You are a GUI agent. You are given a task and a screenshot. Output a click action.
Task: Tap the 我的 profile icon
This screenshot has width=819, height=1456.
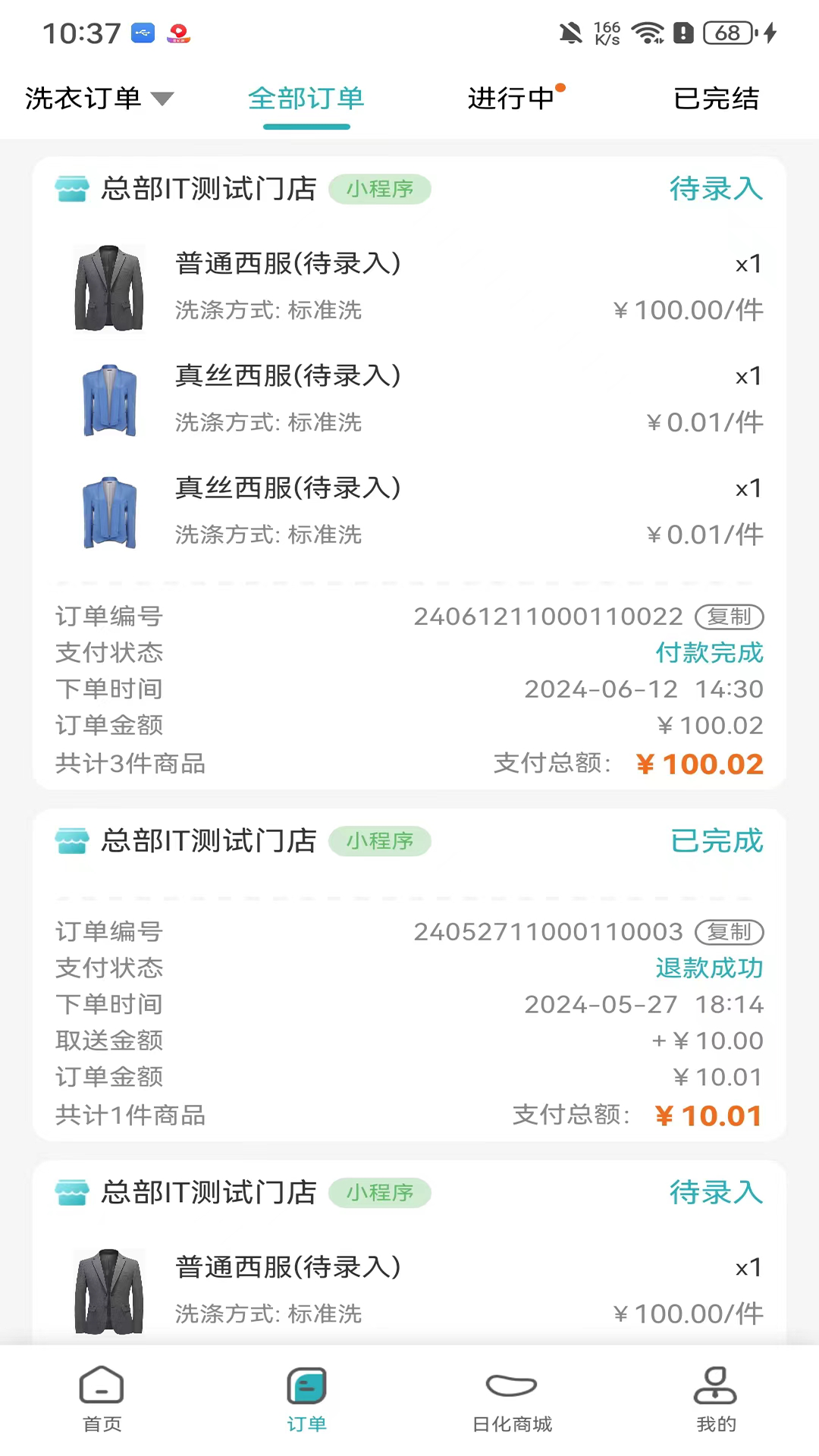(715, 1385)
